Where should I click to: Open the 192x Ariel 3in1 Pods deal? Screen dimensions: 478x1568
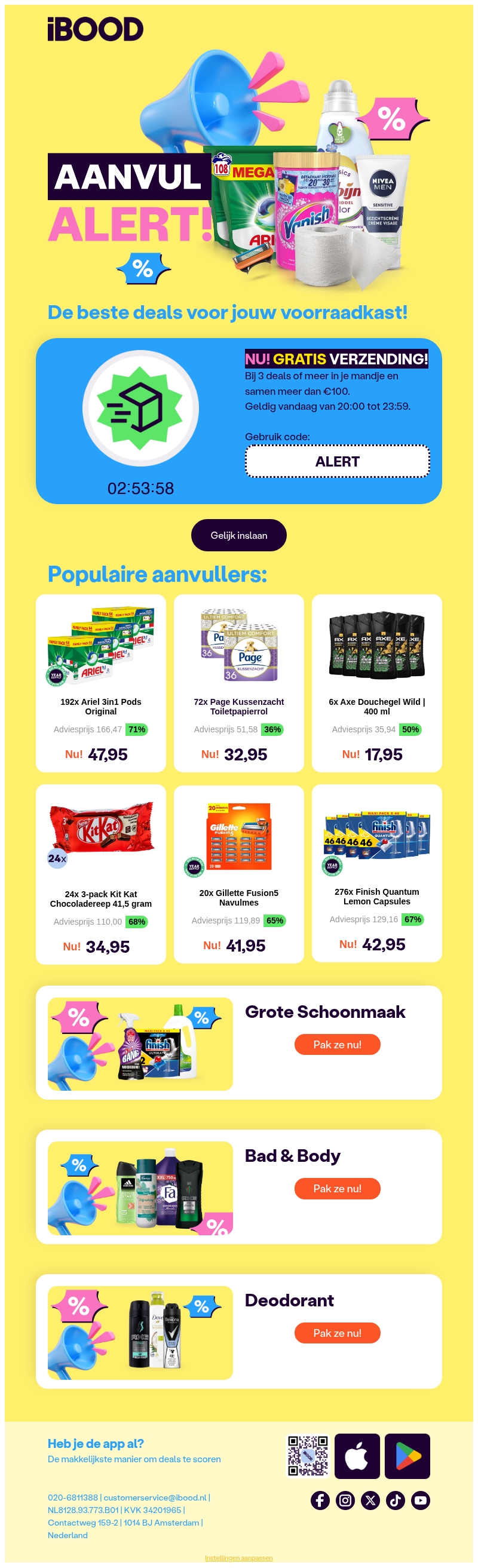(100, 682)
